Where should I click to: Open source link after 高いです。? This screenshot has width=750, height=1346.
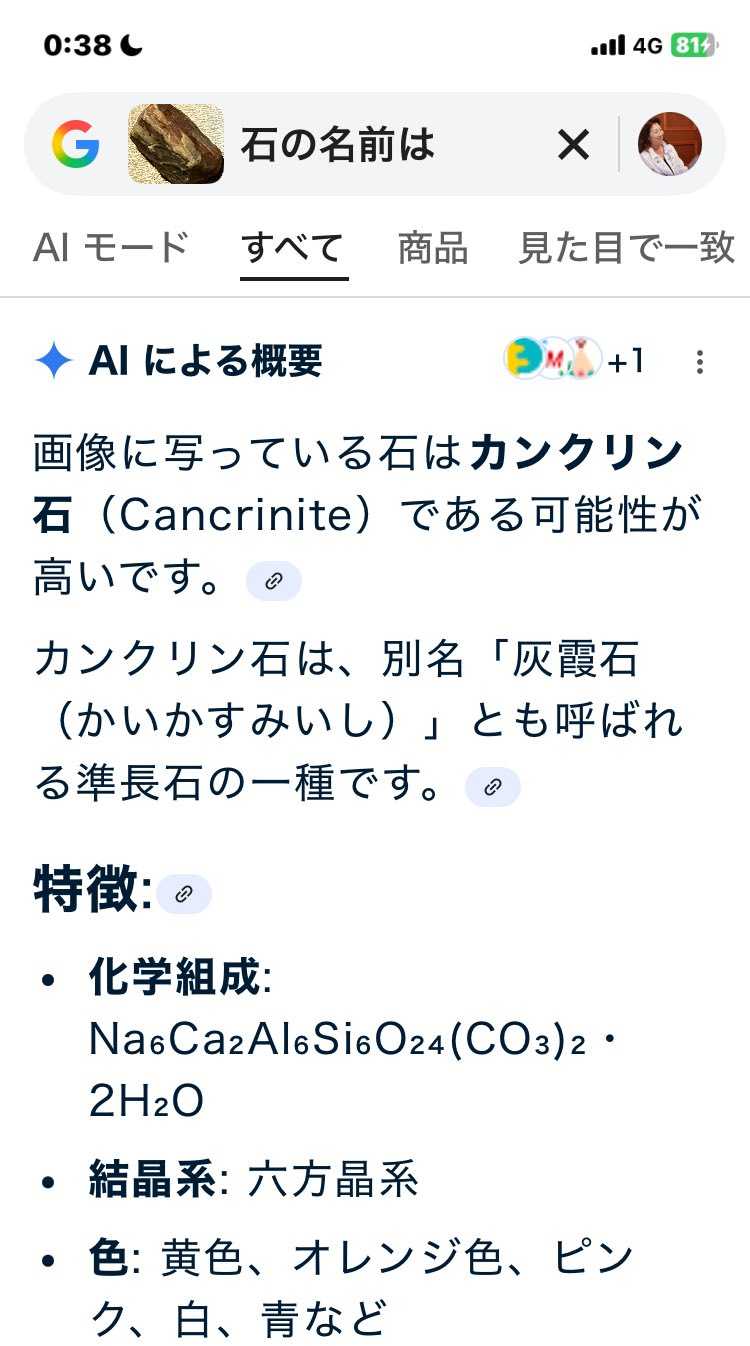pos(273,580)
